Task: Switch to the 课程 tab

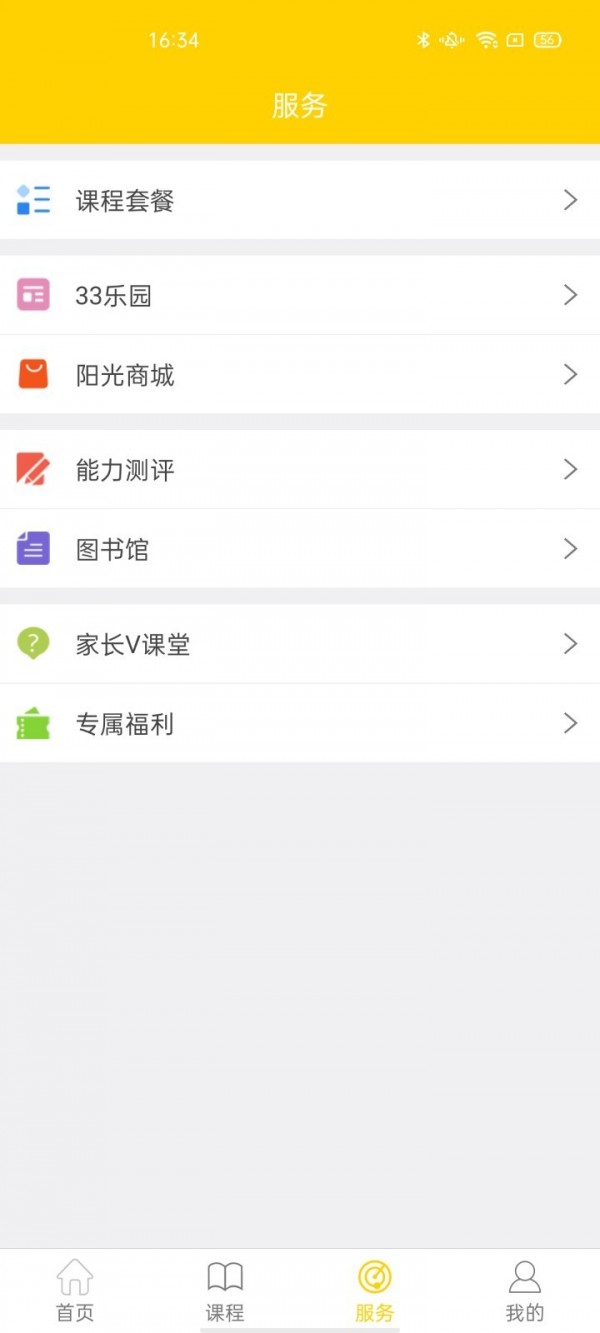Action: (225, 1290)
